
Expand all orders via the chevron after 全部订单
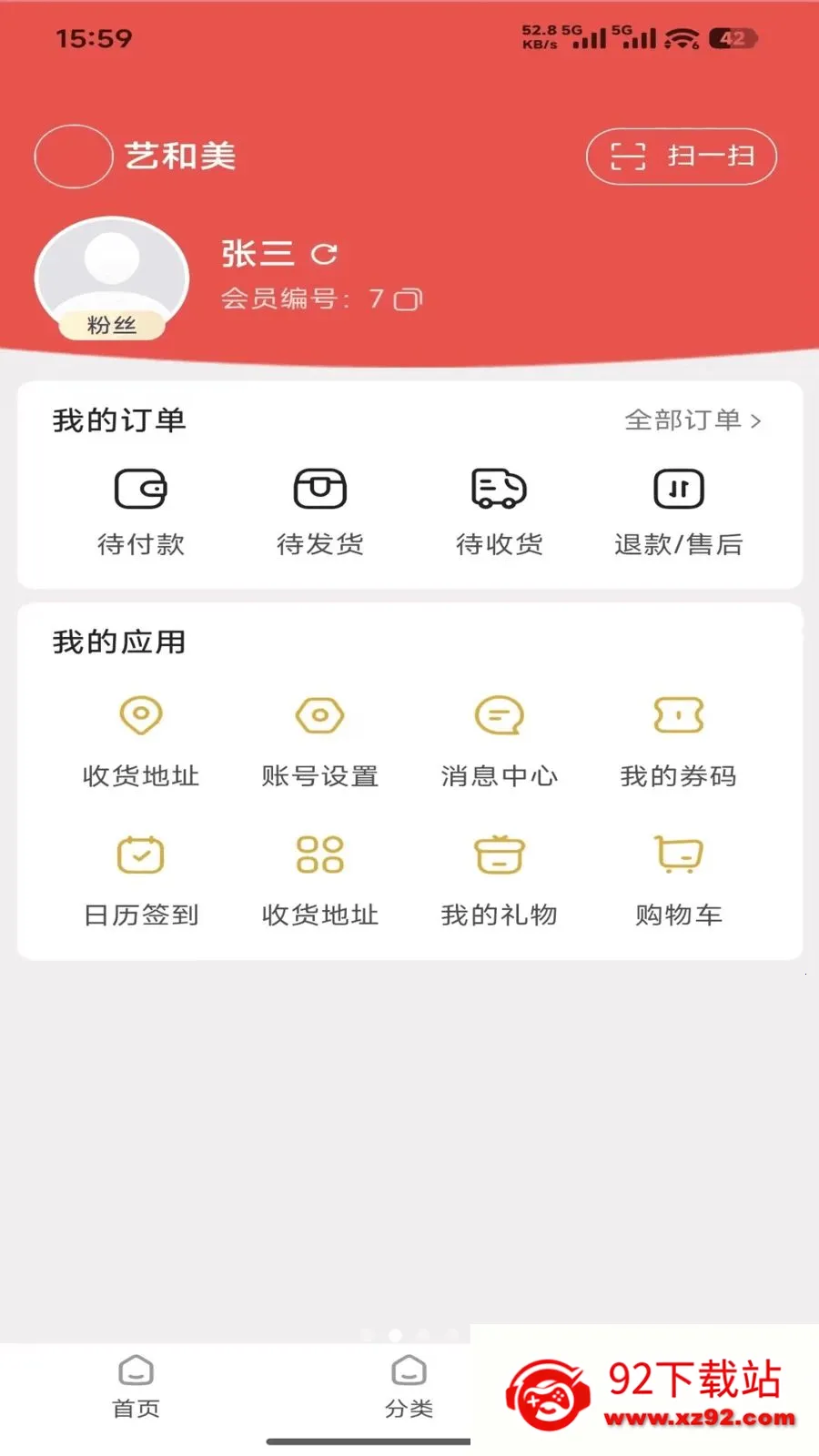point(756,420)
